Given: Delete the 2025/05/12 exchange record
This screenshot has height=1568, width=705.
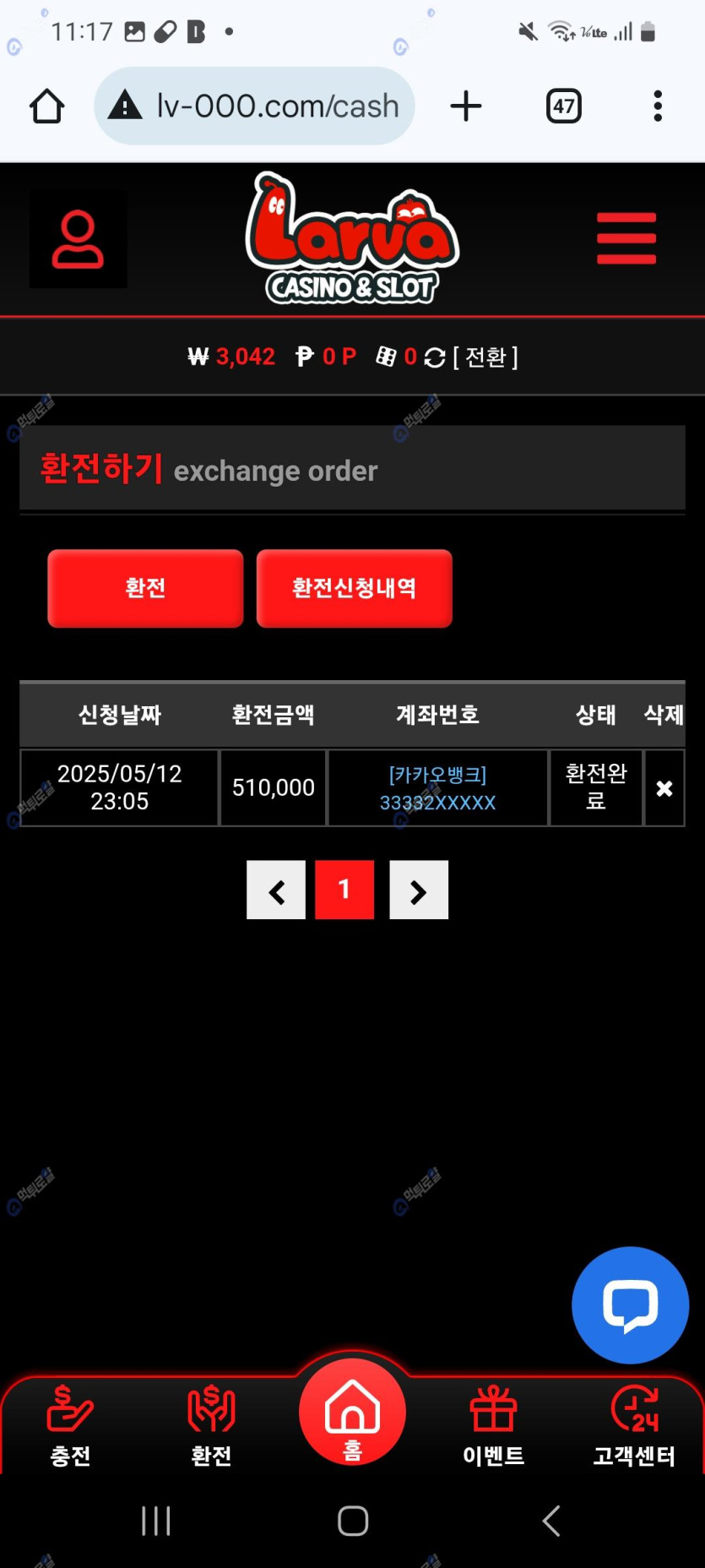Looking at the screenshot, I should (x=664, y=788).
